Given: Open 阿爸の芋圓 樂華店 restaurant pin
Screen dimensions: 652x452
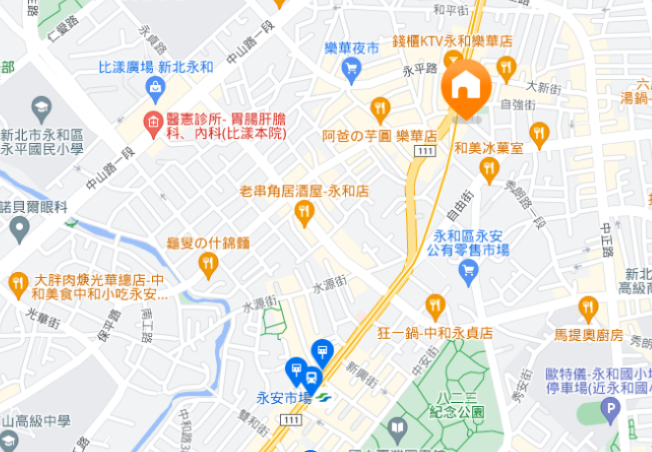Looking at the screenshot, I should [x=379, y=108].
